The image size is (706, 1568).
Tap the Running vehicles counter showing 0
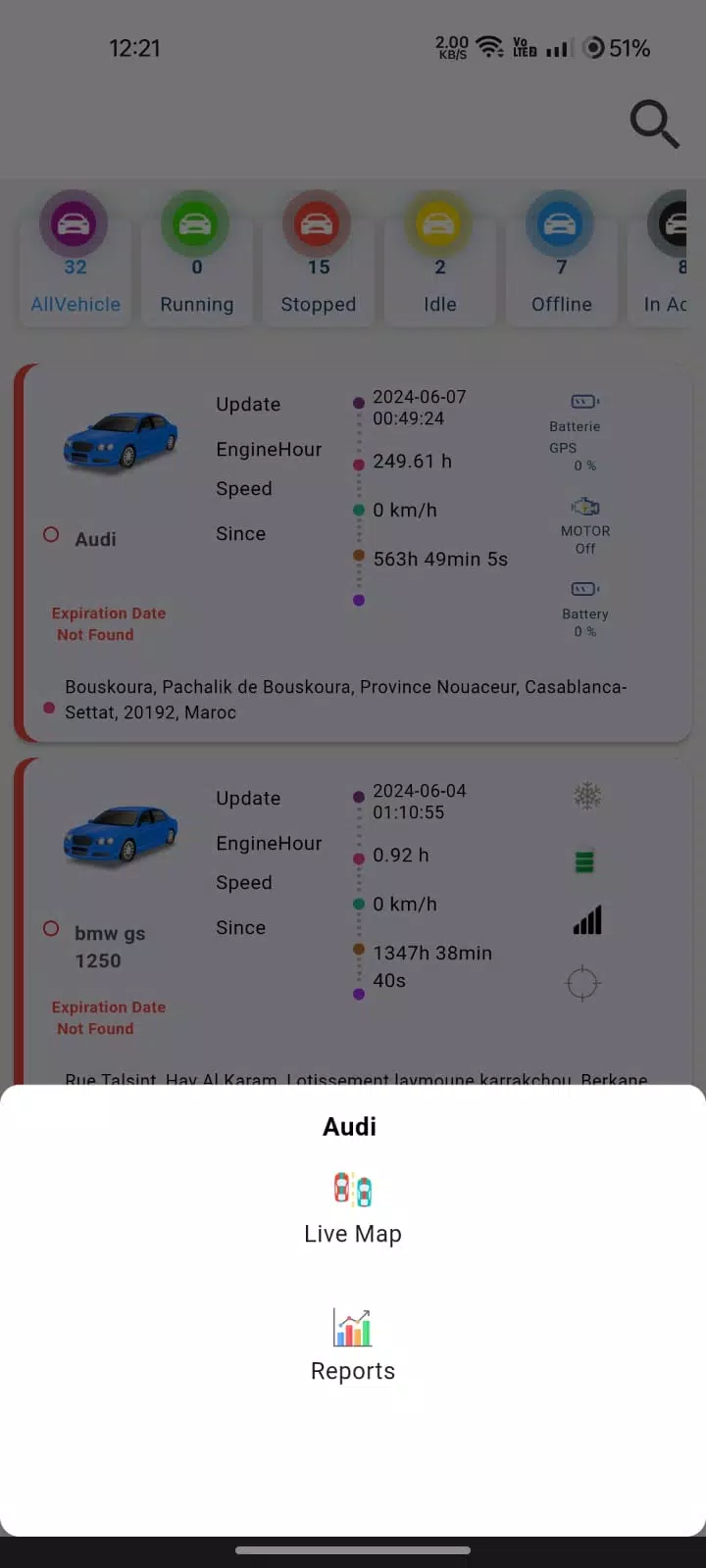pos(196,255)
